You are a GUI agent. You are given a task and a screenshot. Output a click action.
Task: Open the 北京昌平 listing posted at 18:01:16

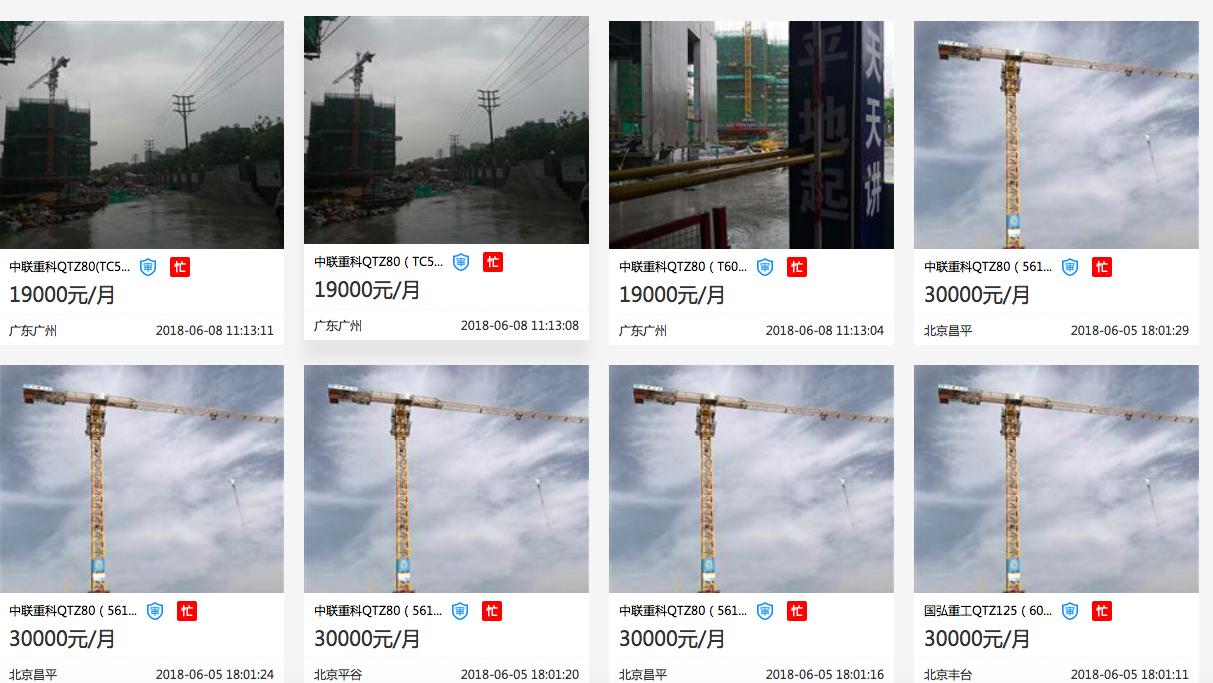(751, 524)
